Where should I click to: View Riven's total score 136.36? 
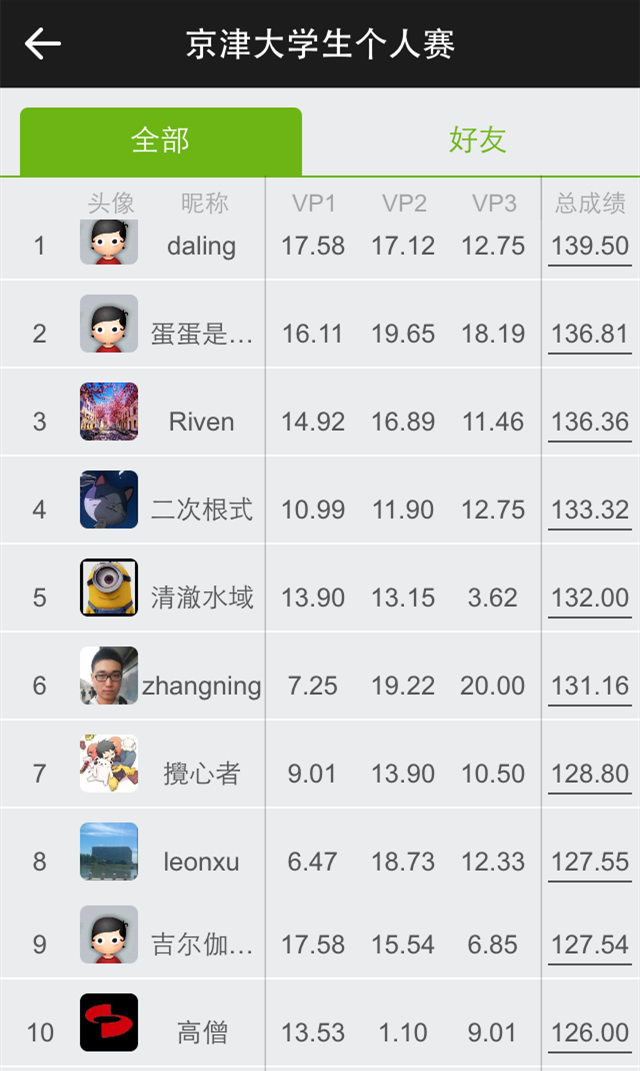590,422
